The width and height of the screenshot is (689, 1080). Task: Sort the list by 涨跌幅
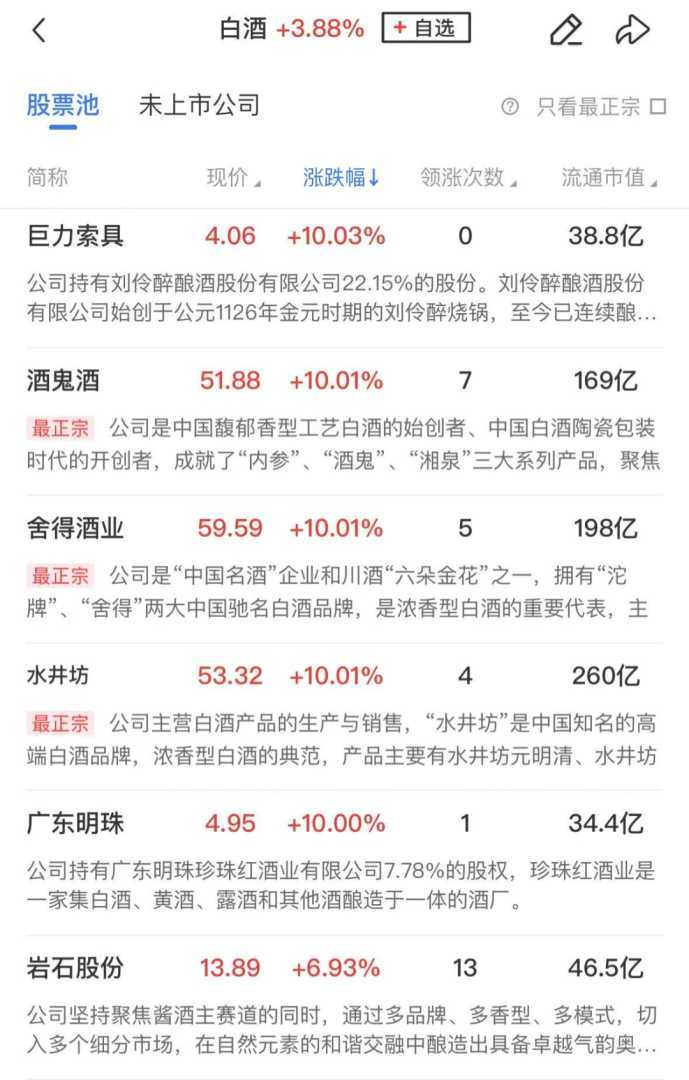click(341, 178)
